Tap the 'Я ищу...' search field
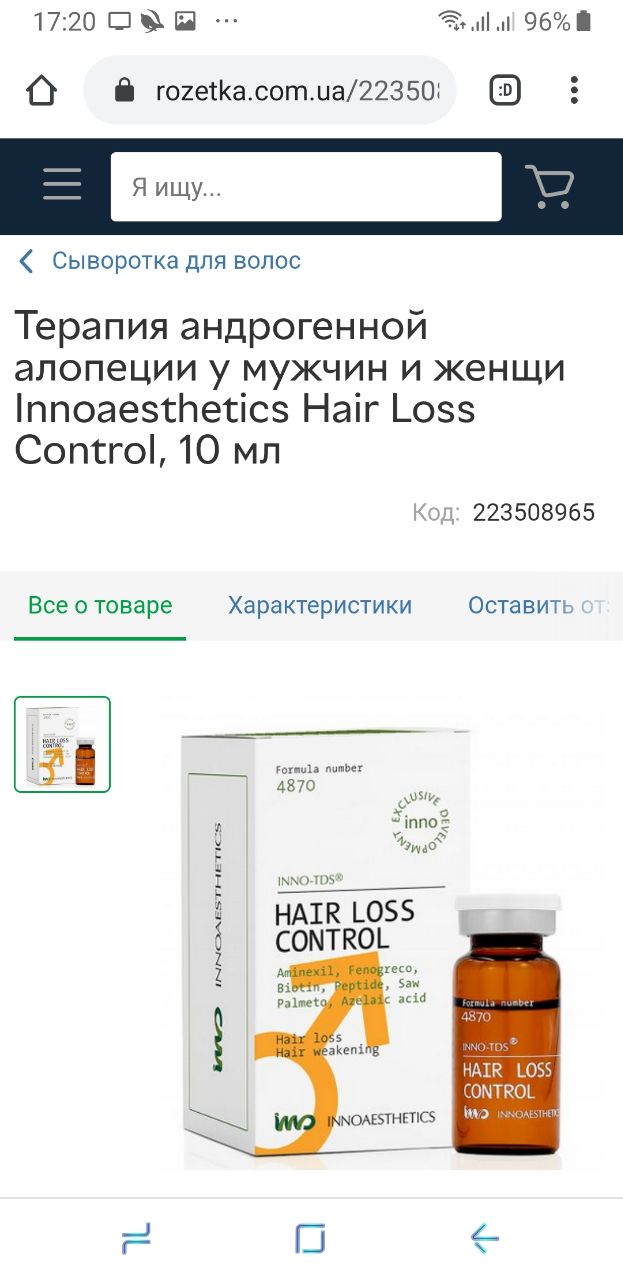623x1280 pixels. (306, 187)
